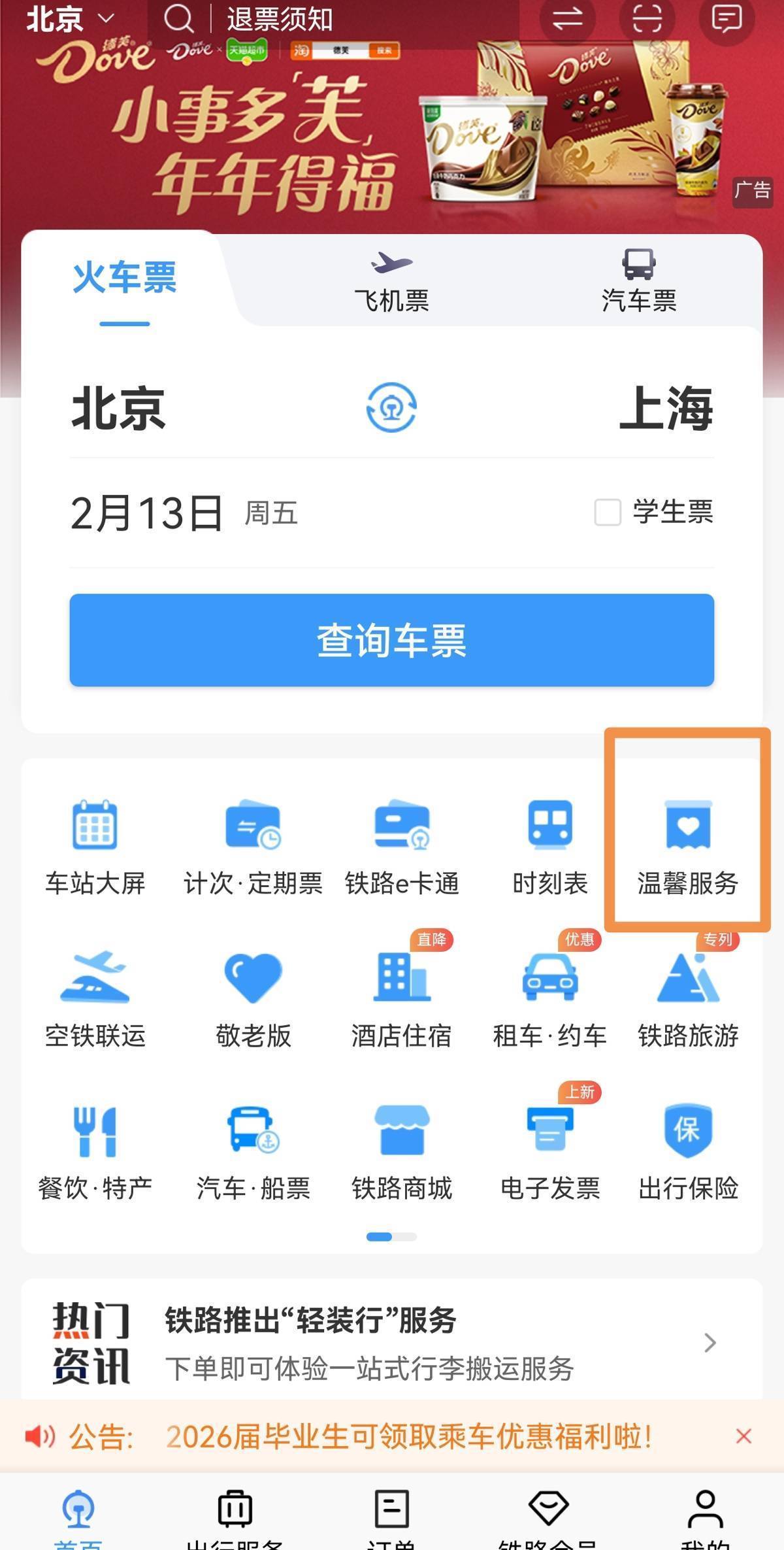Screen dimensions: 784x1550
Task: Open 温馨服务
Action: pos(687,847)
